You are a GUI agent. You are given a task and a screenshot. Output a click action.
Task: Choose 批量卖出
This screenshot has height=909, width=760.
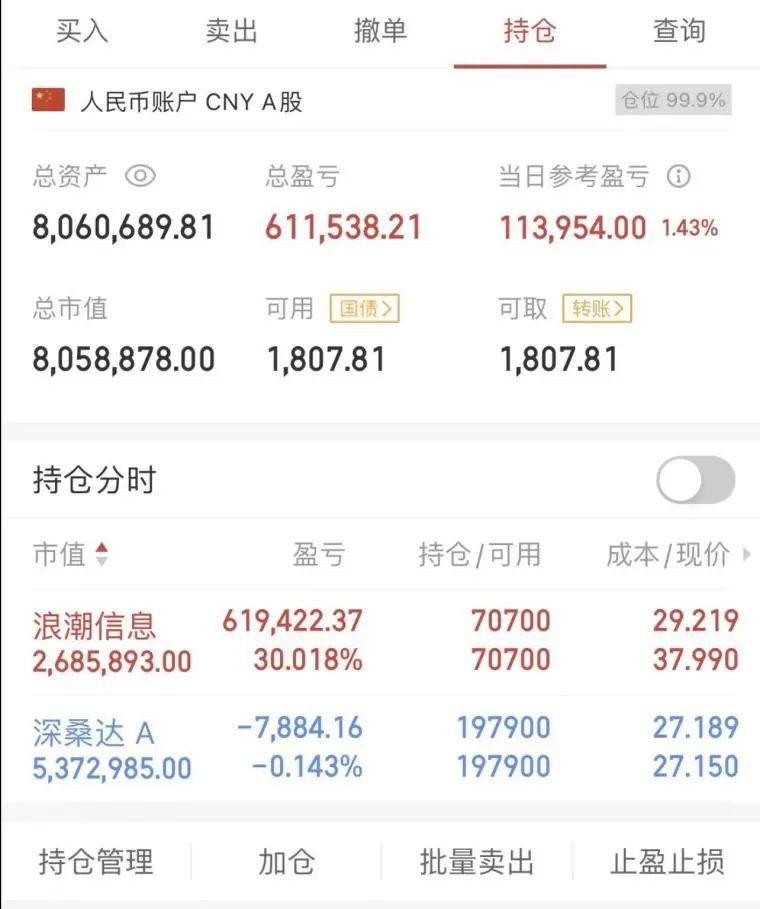coord(477,862)
